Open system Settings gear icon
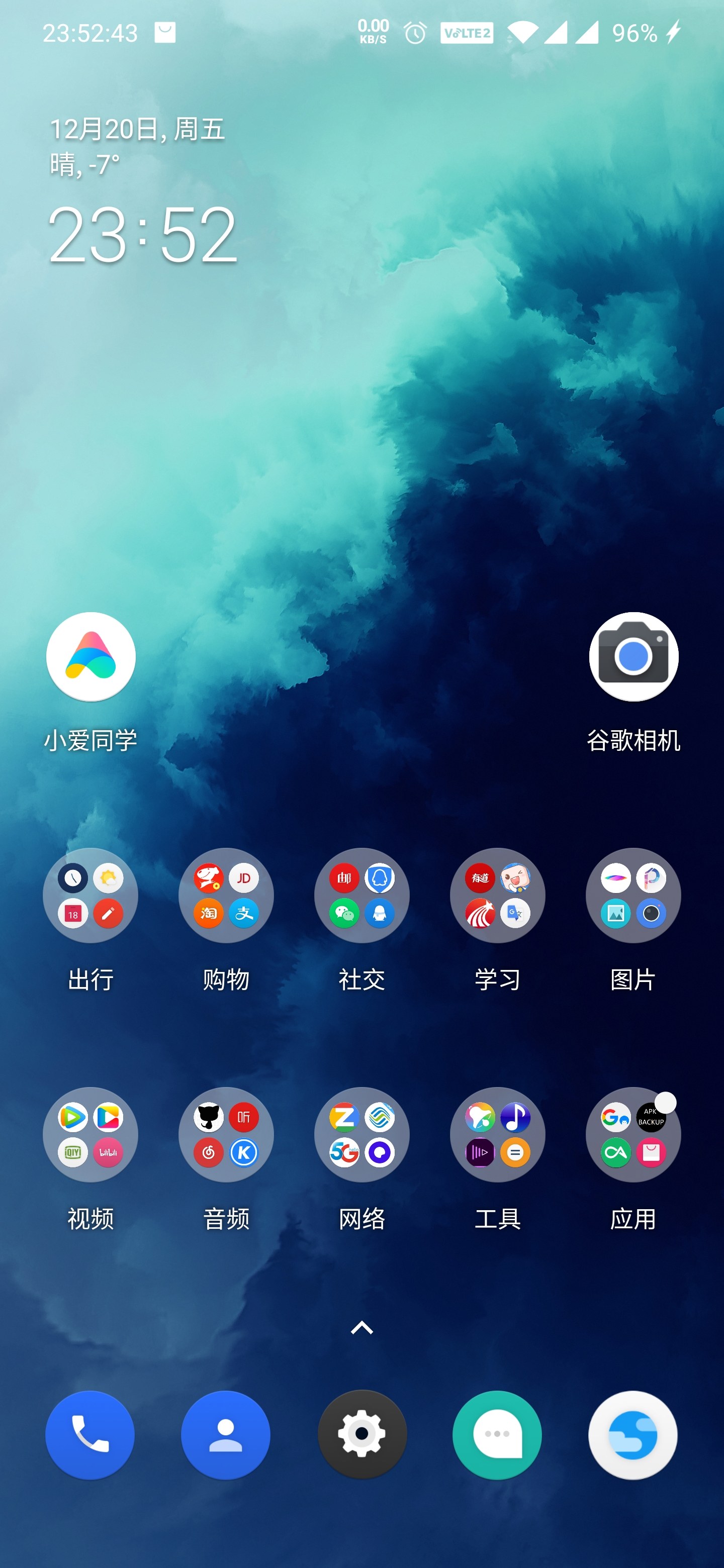 (x=361, y=1434)
